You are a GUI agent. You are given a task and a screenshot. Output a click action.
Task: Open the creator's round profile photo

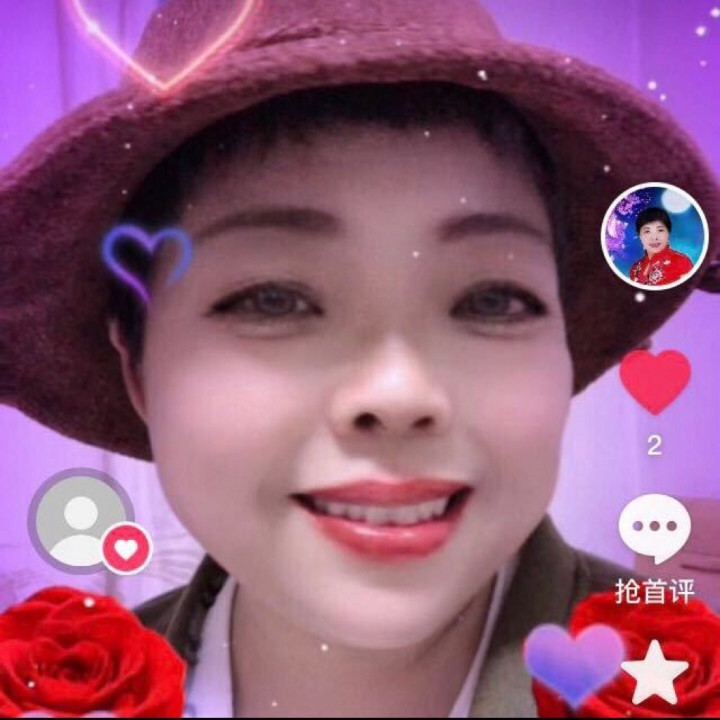[x=654, y=237]
